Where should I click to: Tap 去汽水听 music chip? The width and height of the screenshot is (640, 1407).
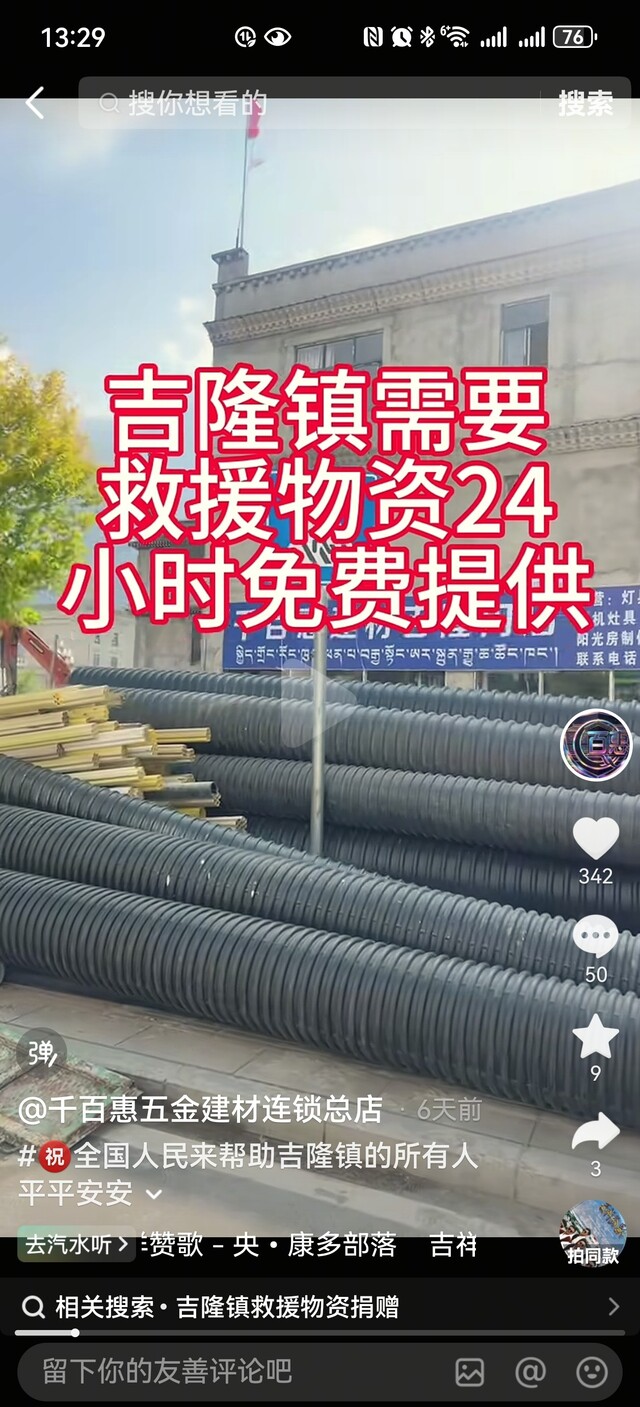click(x=76, y=1245)
